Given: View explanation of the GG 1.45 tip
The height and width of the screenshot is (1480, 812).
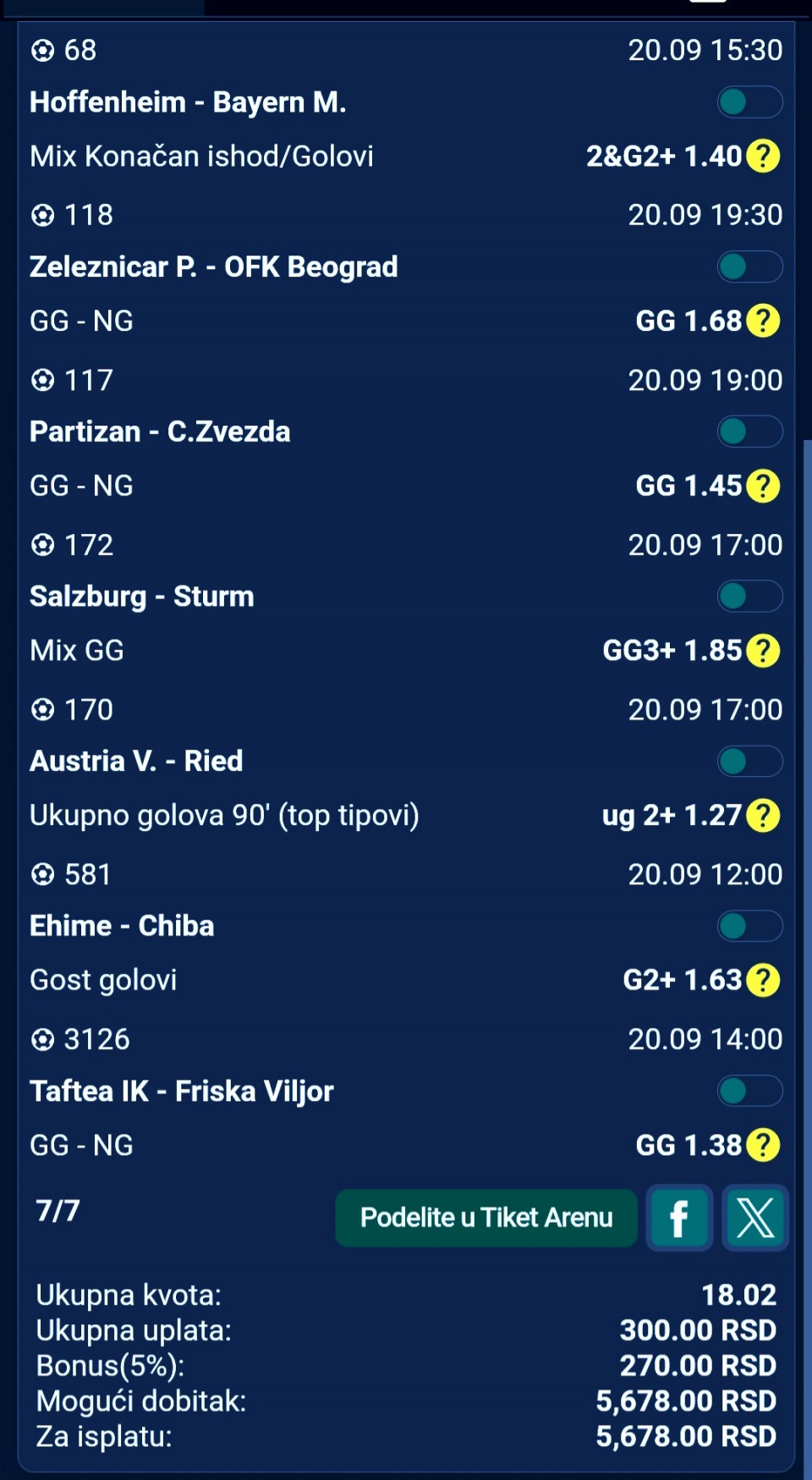Looking at the screenshot, I should (763, 486).
